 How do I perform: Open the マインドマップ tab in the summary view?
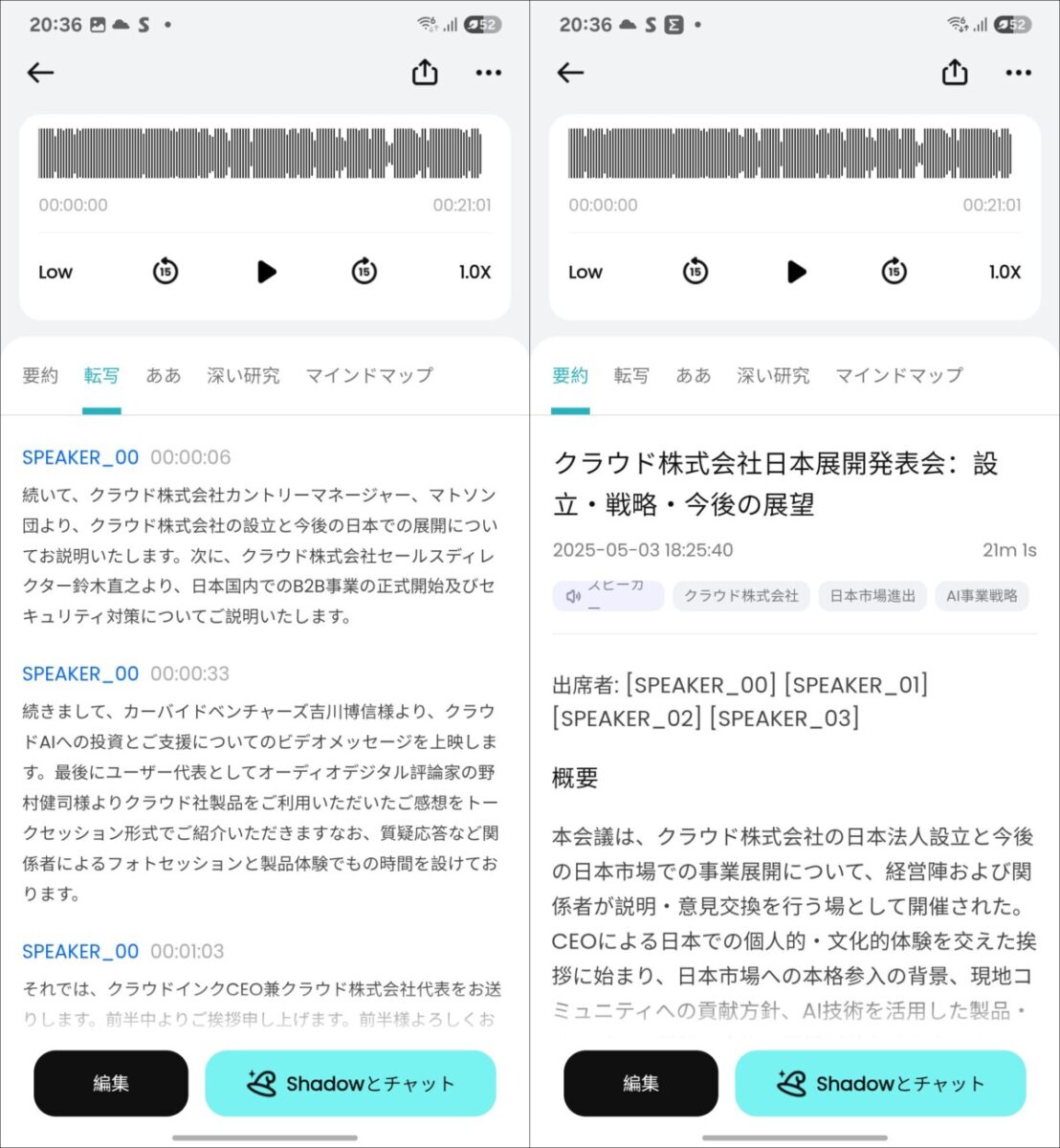pos(898,376)
